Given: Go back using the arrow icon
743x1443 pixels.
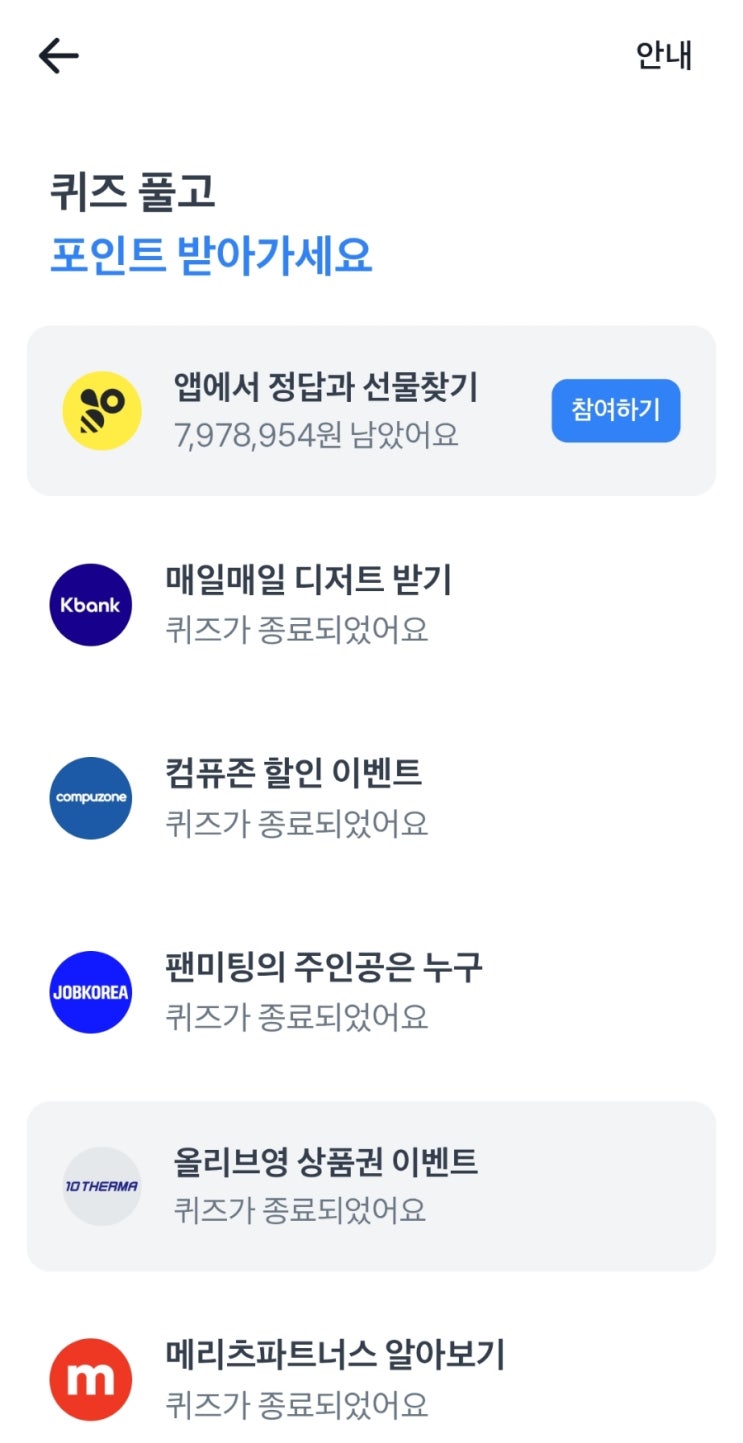Looking at the screenshot, I should coord(58,56).
